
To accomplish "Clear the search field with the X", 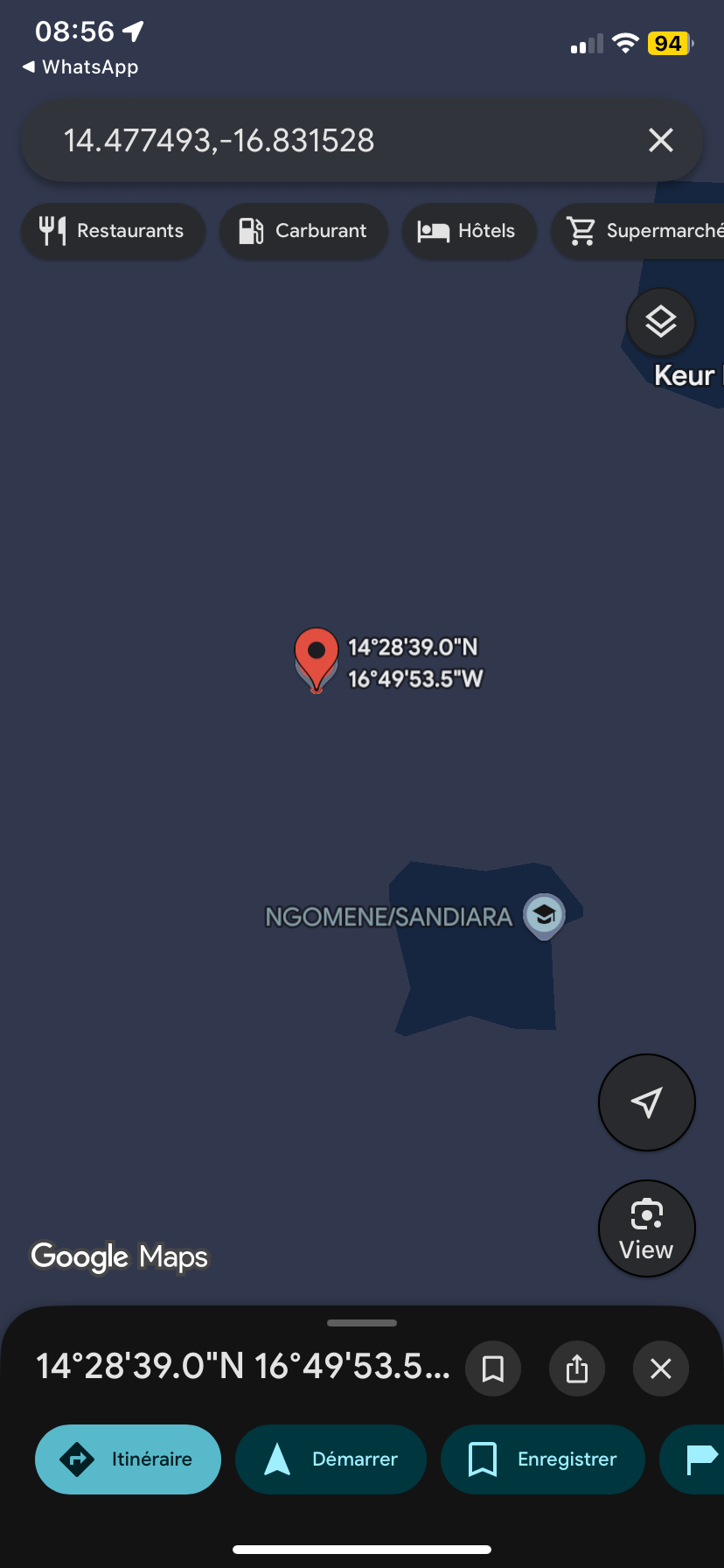I will click(x=660, y=140).
